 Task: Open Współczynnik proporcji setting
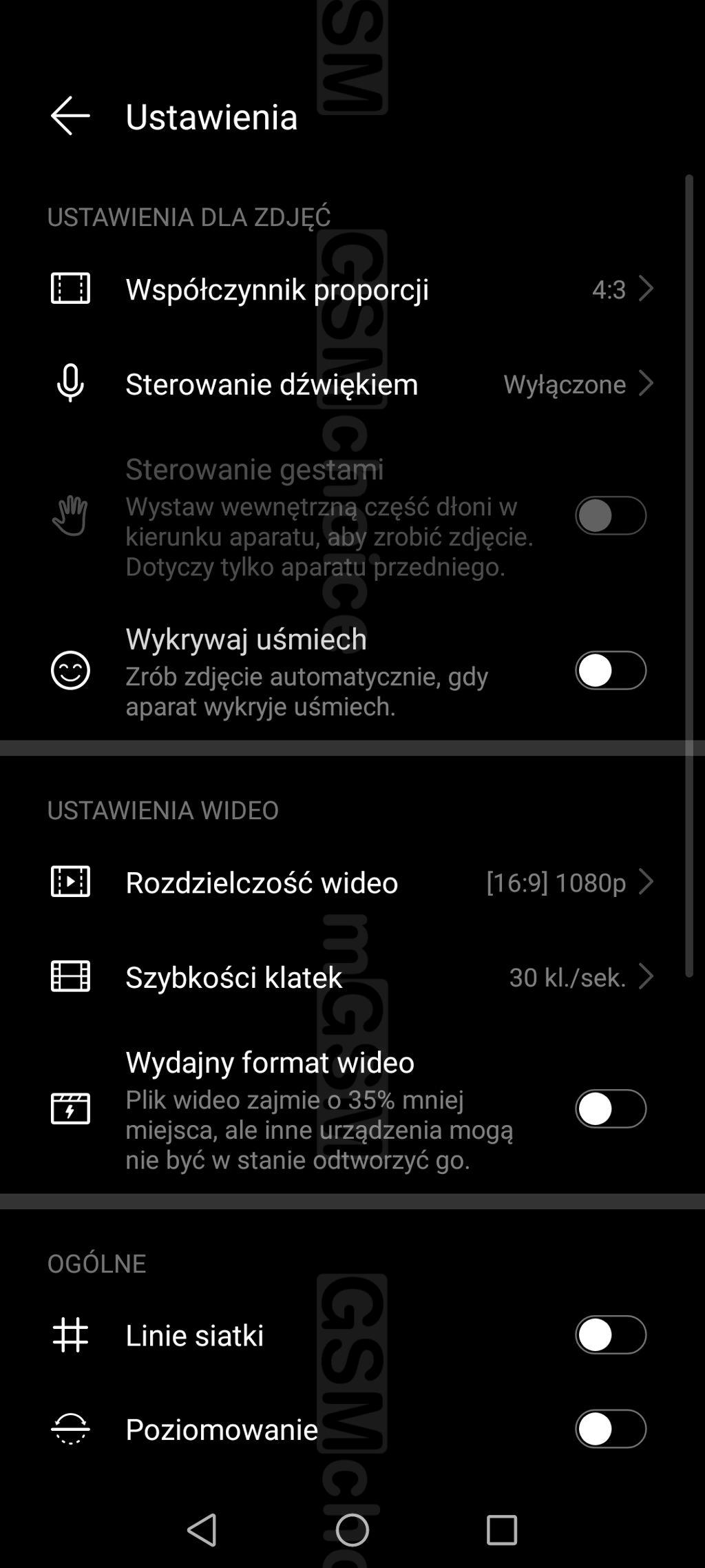[351, 289]
